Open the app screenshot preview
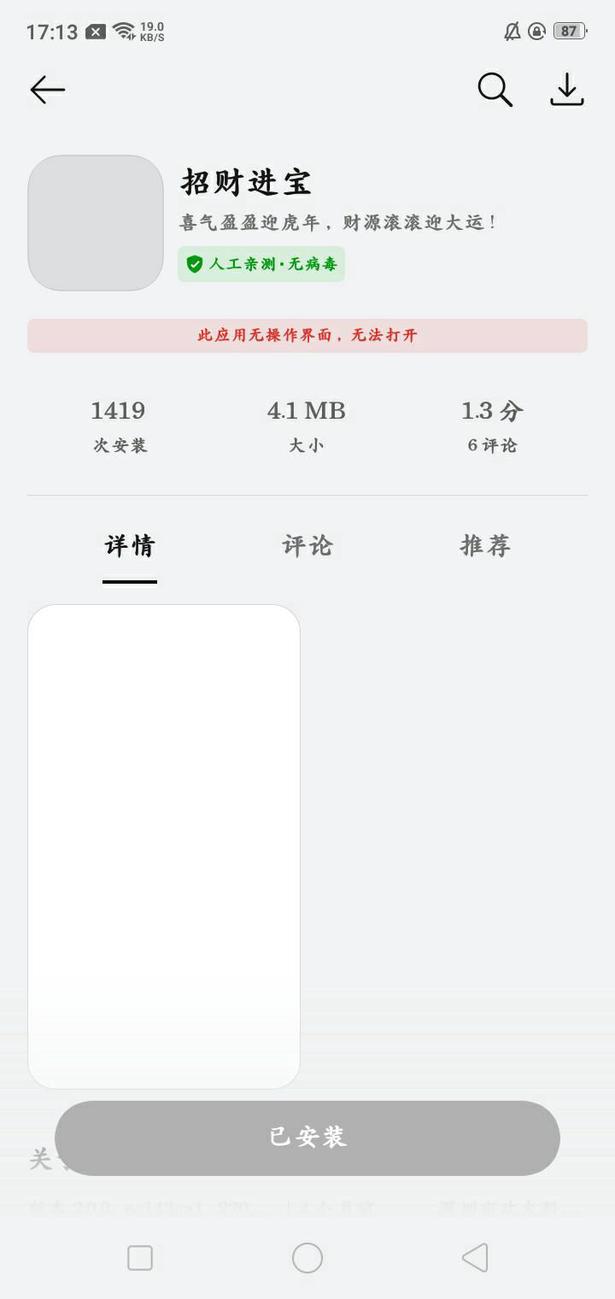Screen dimensions: 615x1299 pos(164,846)
